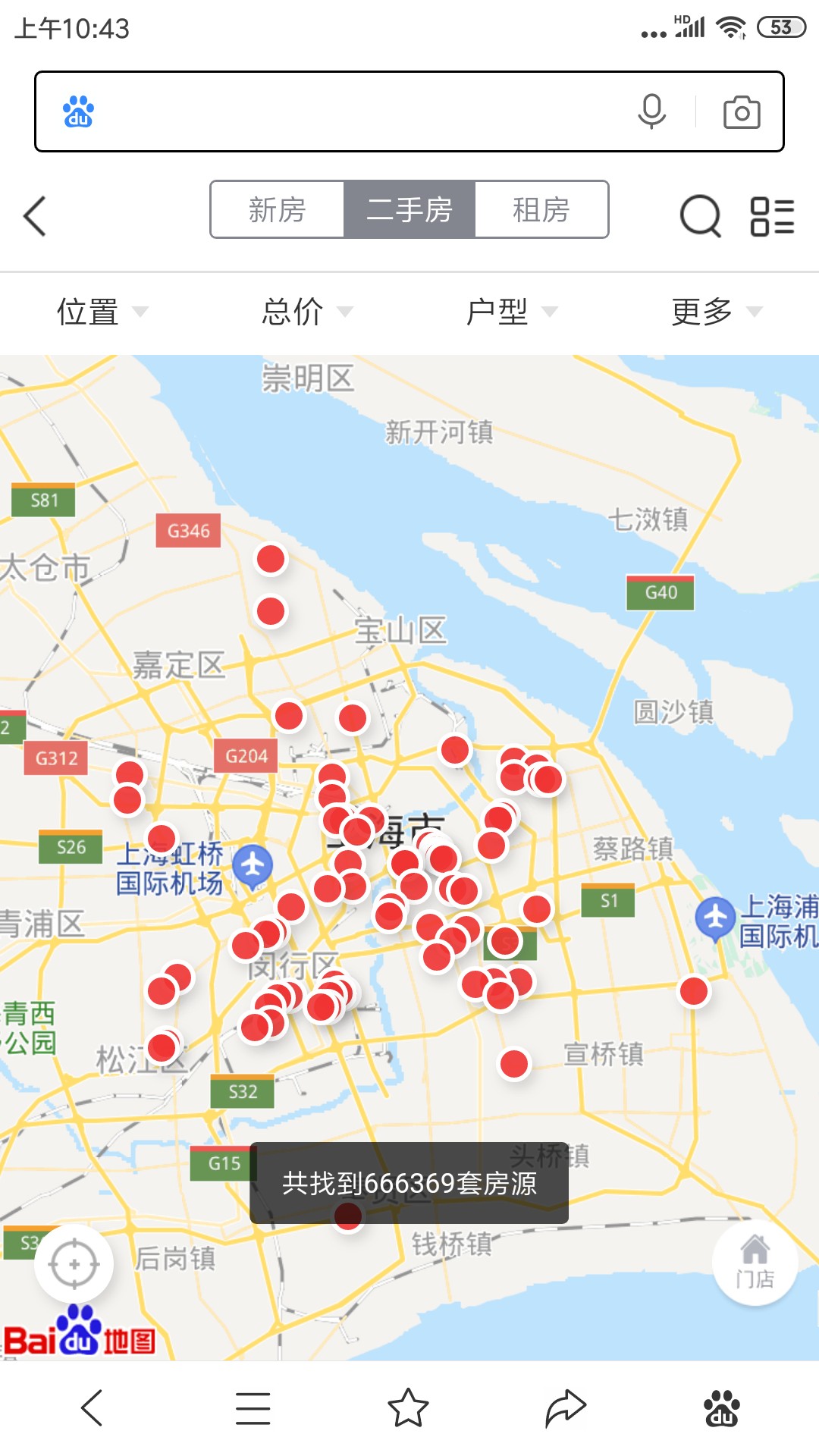Switch to list view of listings
This screenshot has height=1456, width=819.
point(772,216)
